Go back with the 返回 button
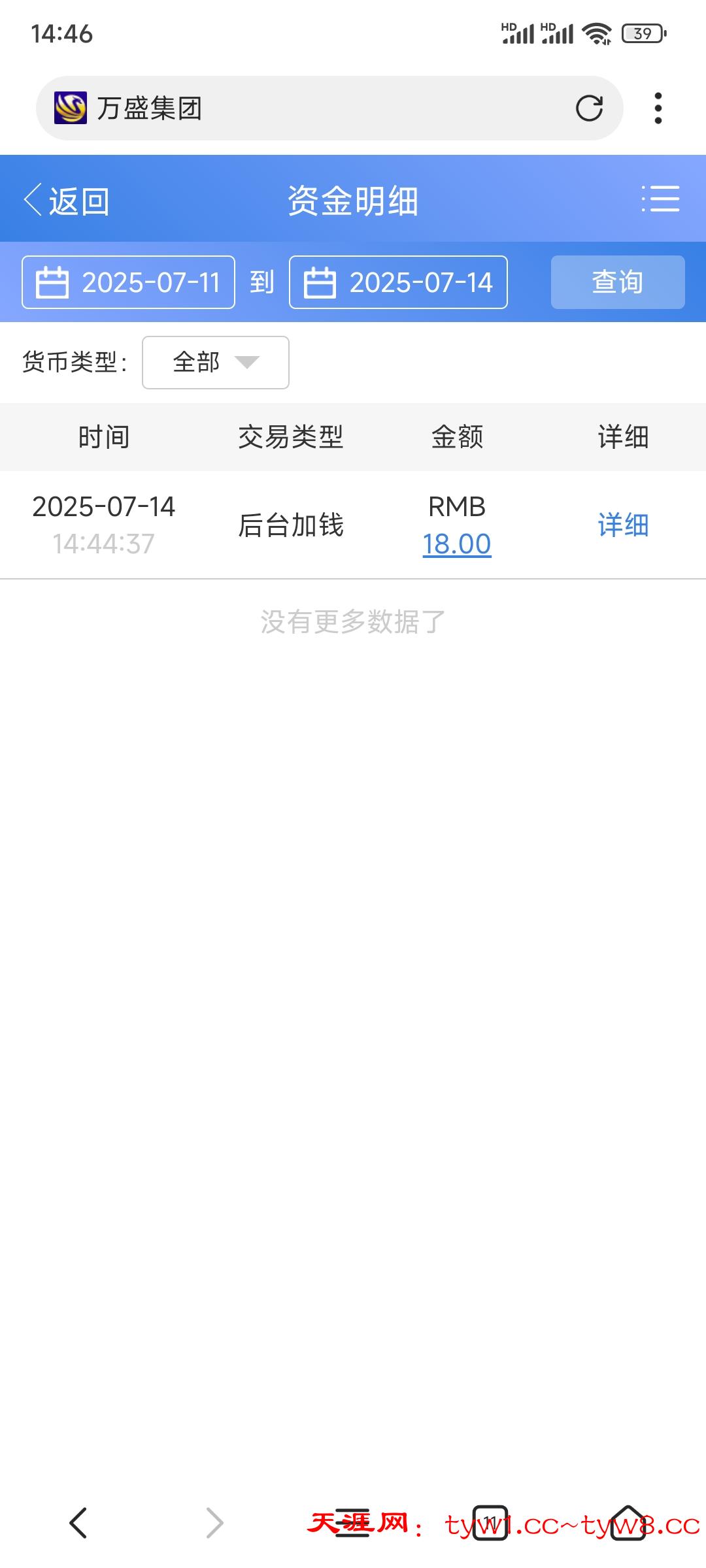 point(67,201)
